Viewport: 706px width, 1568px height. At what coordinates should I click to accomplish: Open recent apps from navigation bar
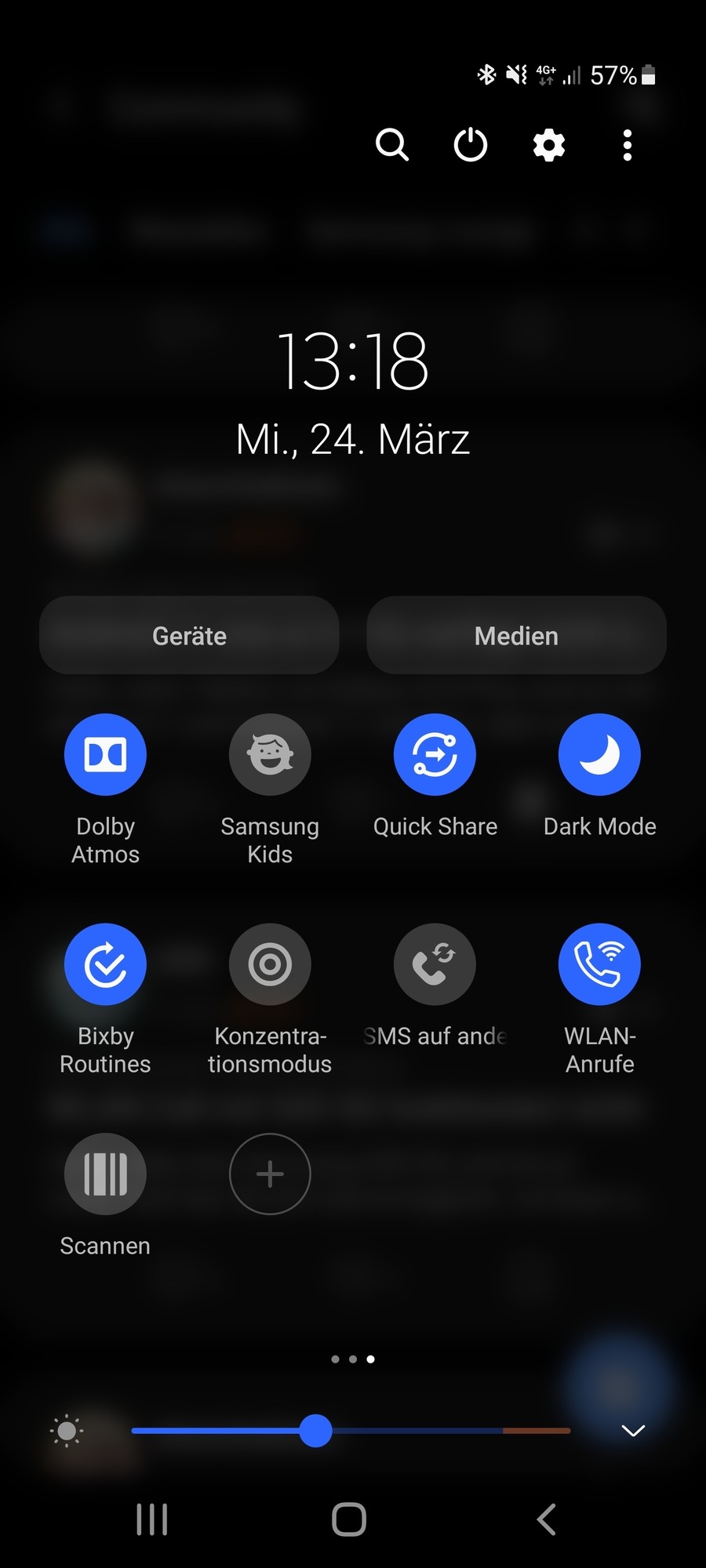click(152, 1519)
